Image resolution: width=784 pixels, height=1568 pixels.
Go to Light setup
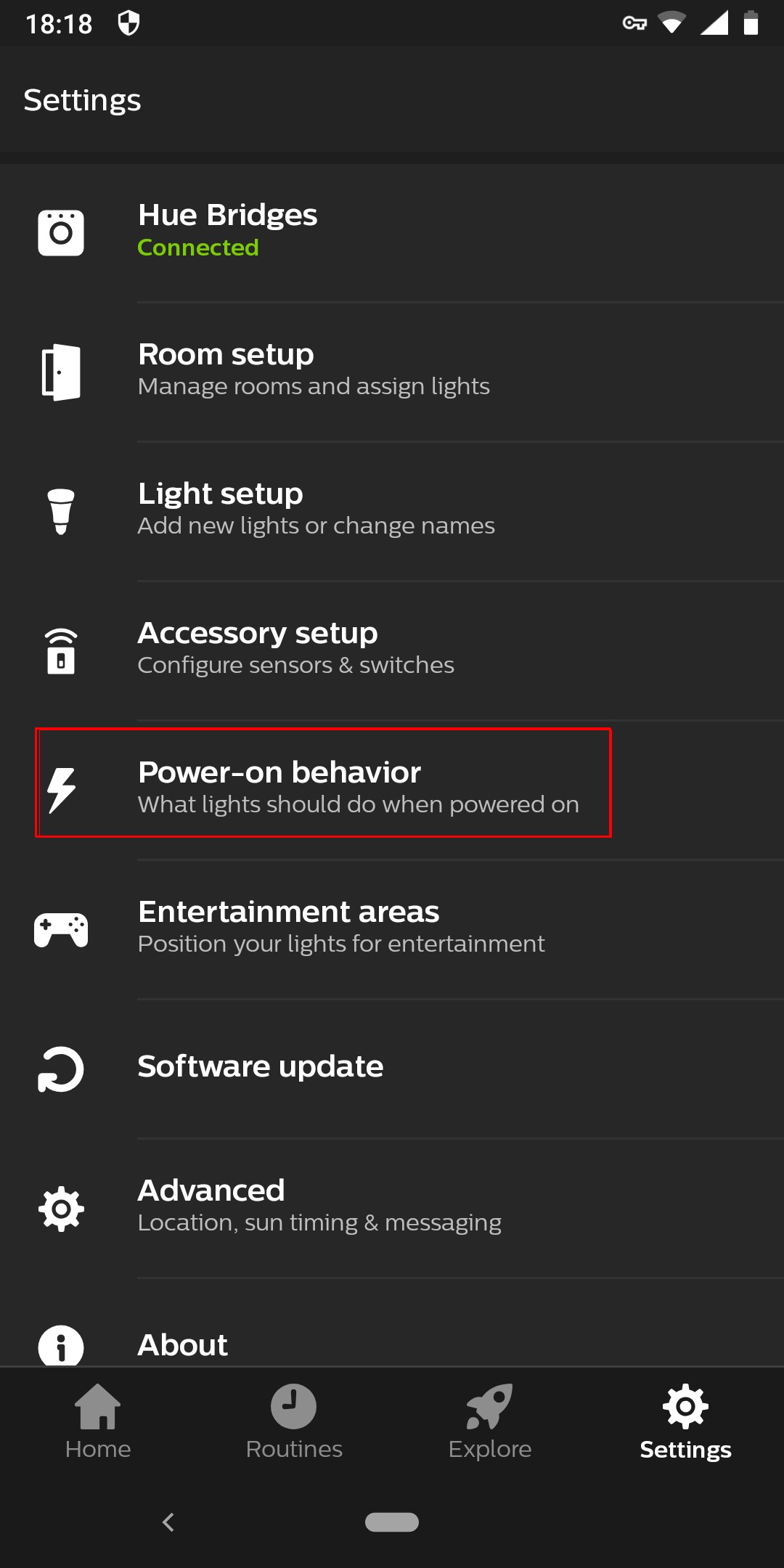(392, 510)
